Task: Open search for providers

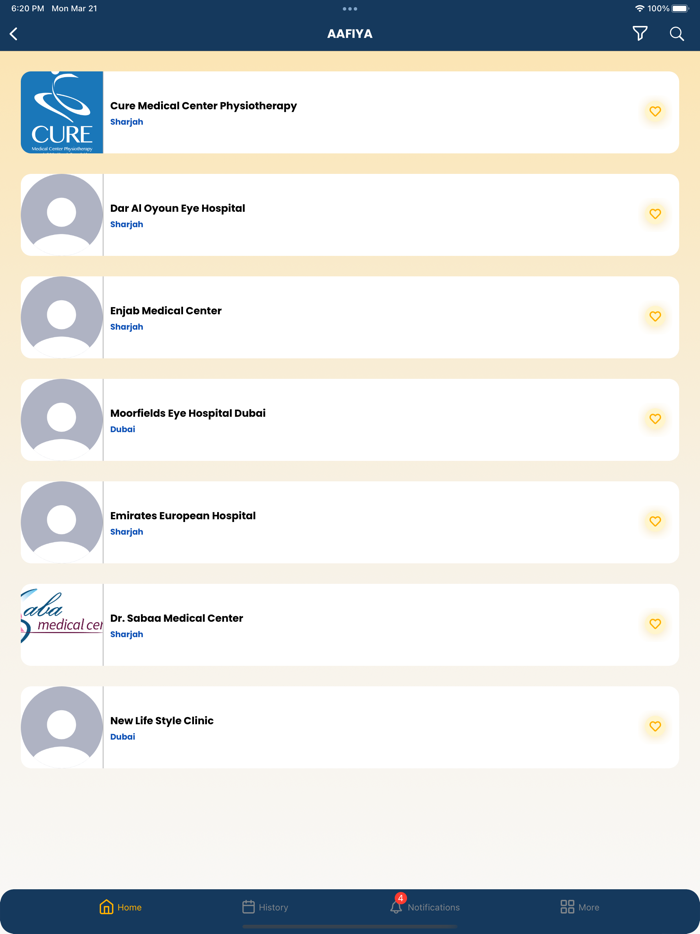Action: [x=677, y=34]
